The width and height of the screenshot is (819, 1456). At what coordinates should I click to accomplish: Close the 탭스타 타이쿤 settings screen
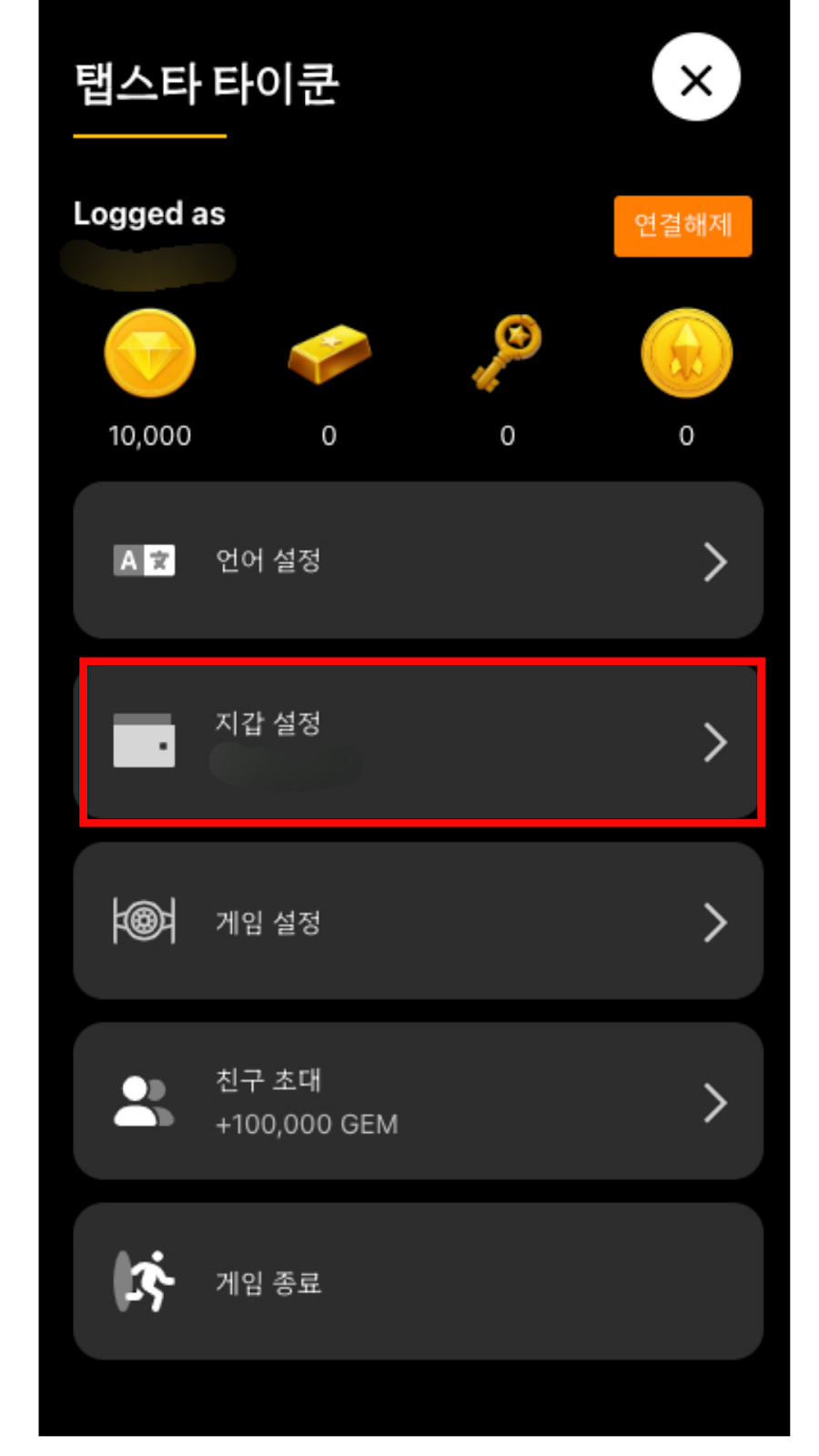pyautogui.click(x=696, y=78)
